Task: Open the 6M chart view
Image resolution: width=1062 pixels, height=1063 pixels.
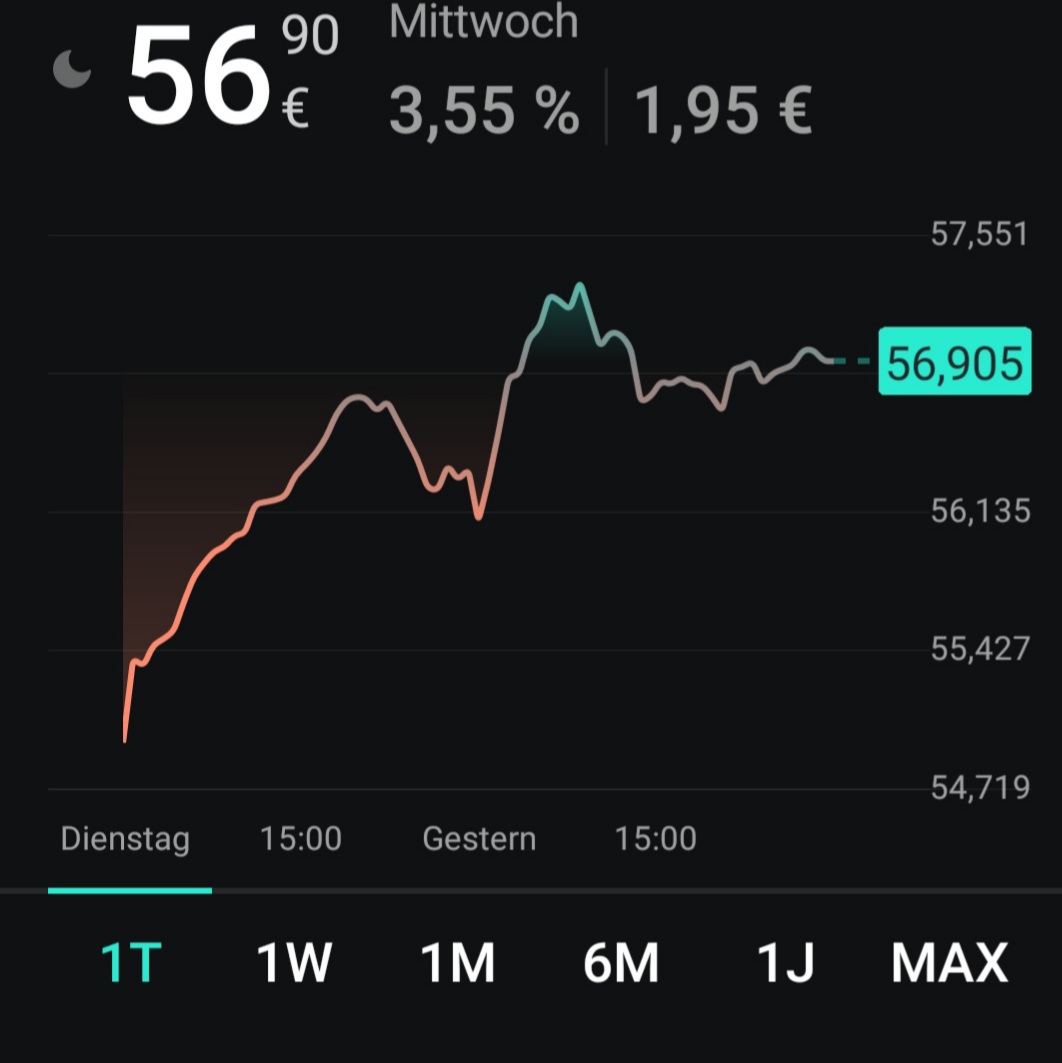Action: point(621,962)
